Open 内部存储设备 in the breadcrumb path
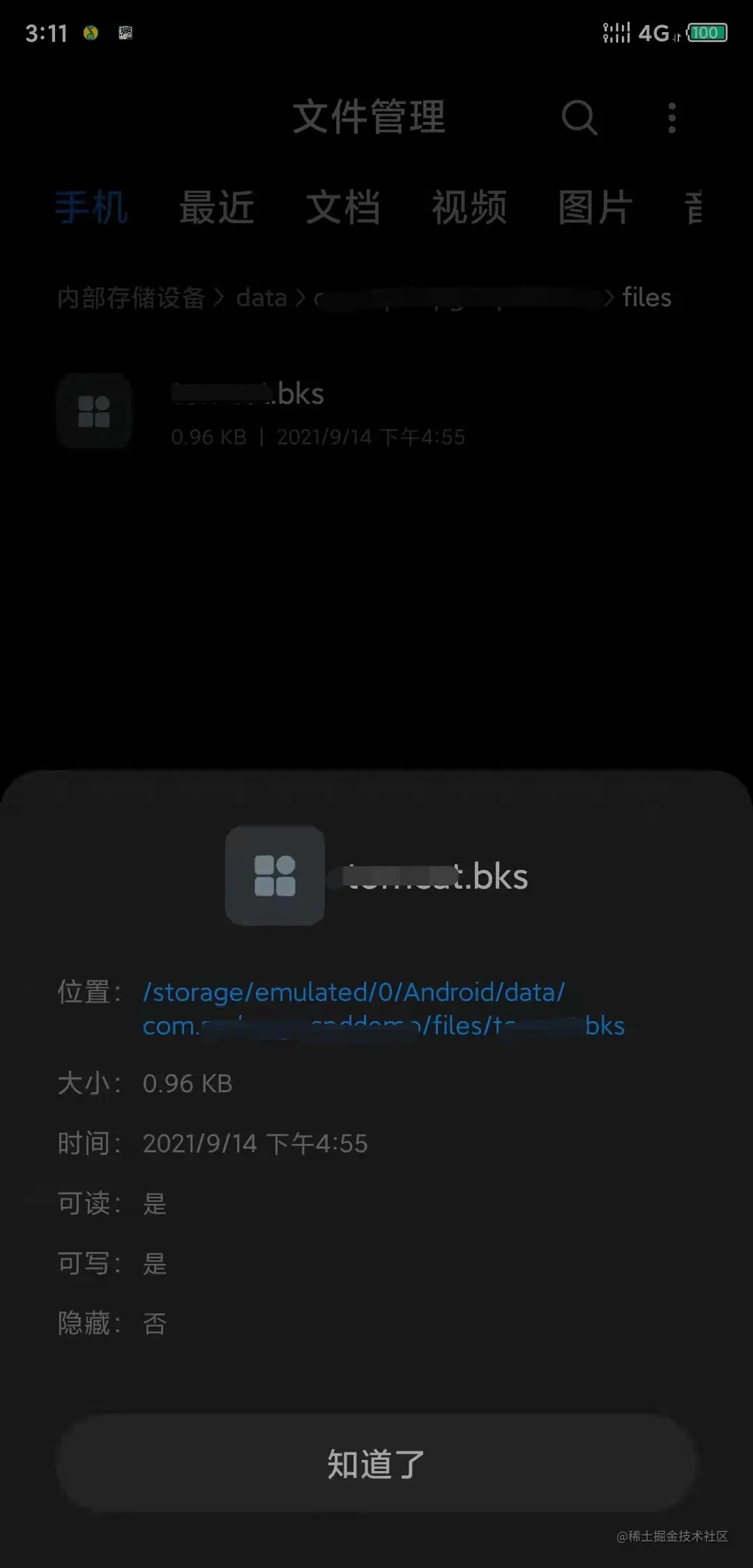The height and width of the screenshot is (1568, 753). tap(131, 298)
